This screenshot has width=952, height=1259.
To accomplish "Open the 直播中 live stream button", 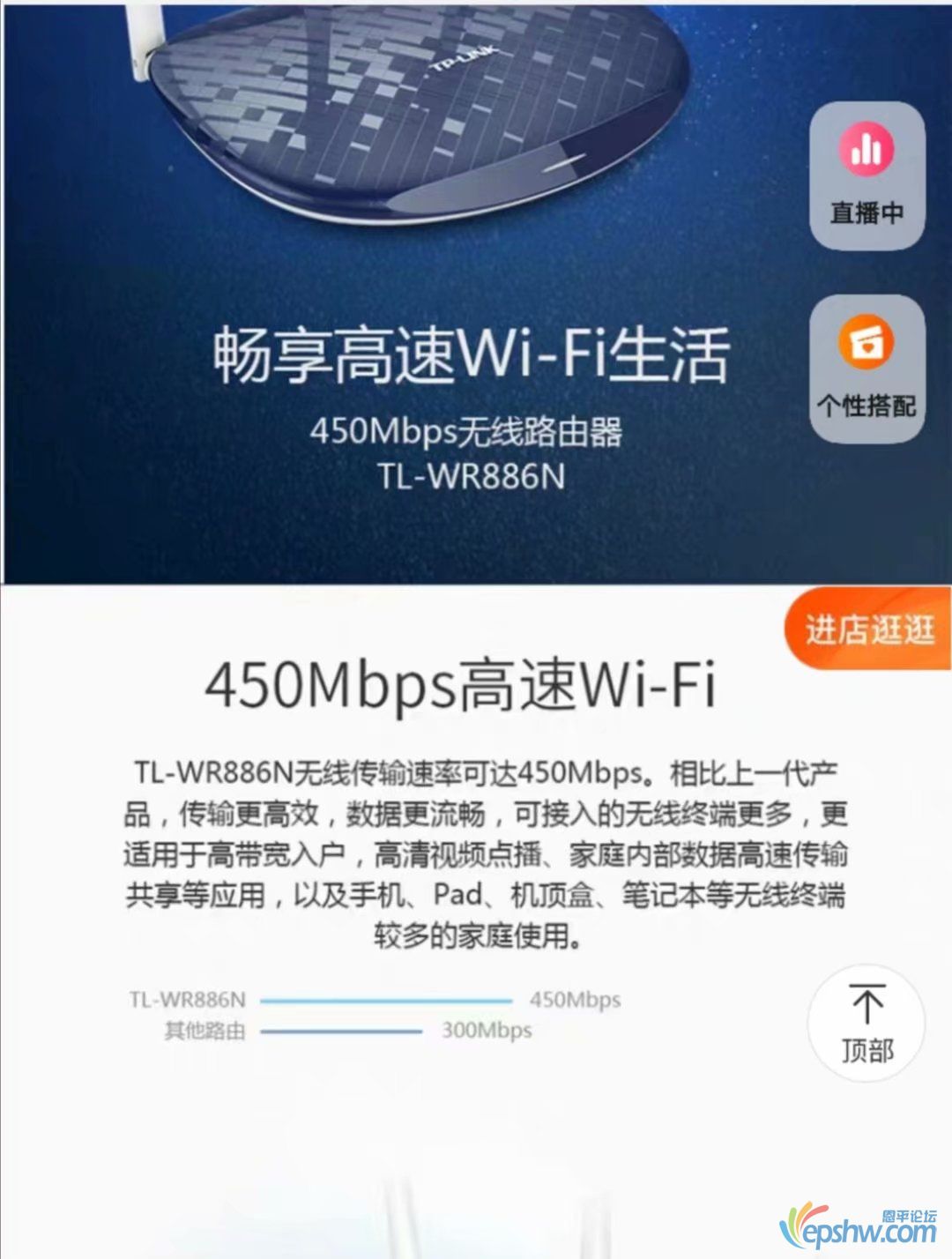I will (x=866, y=175).
